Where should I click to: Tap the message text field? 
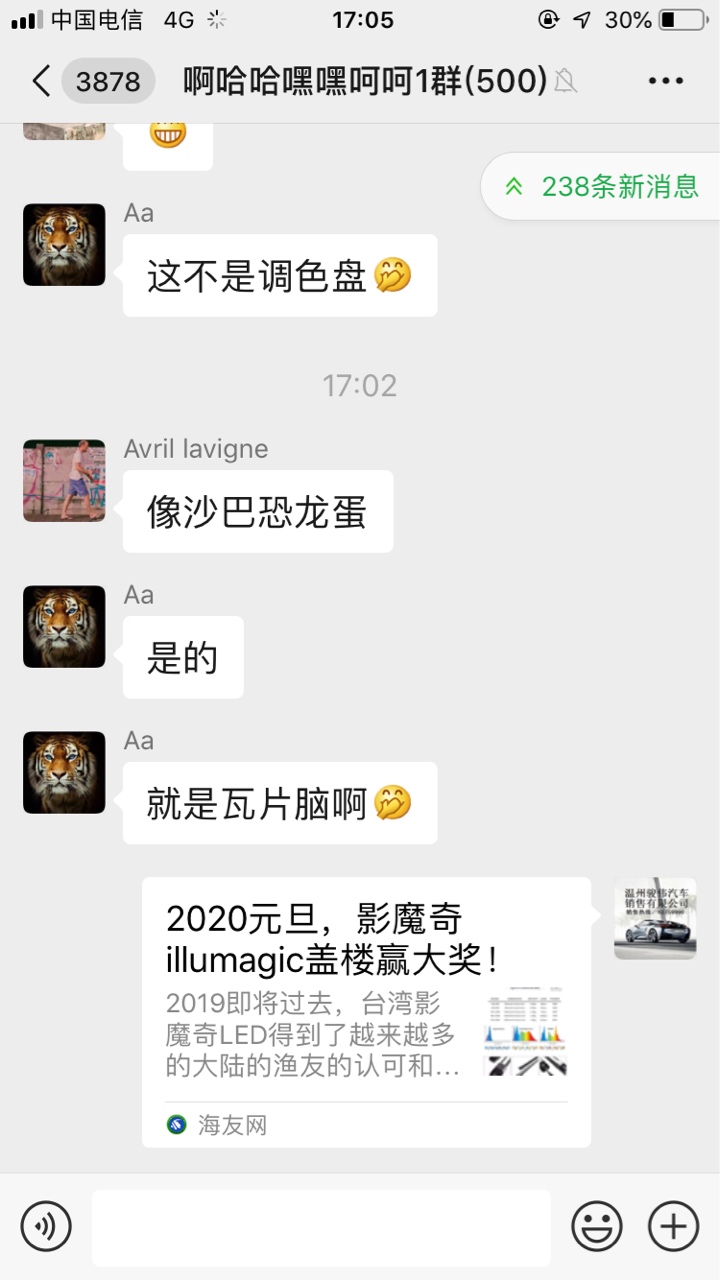coord(320,1227)
